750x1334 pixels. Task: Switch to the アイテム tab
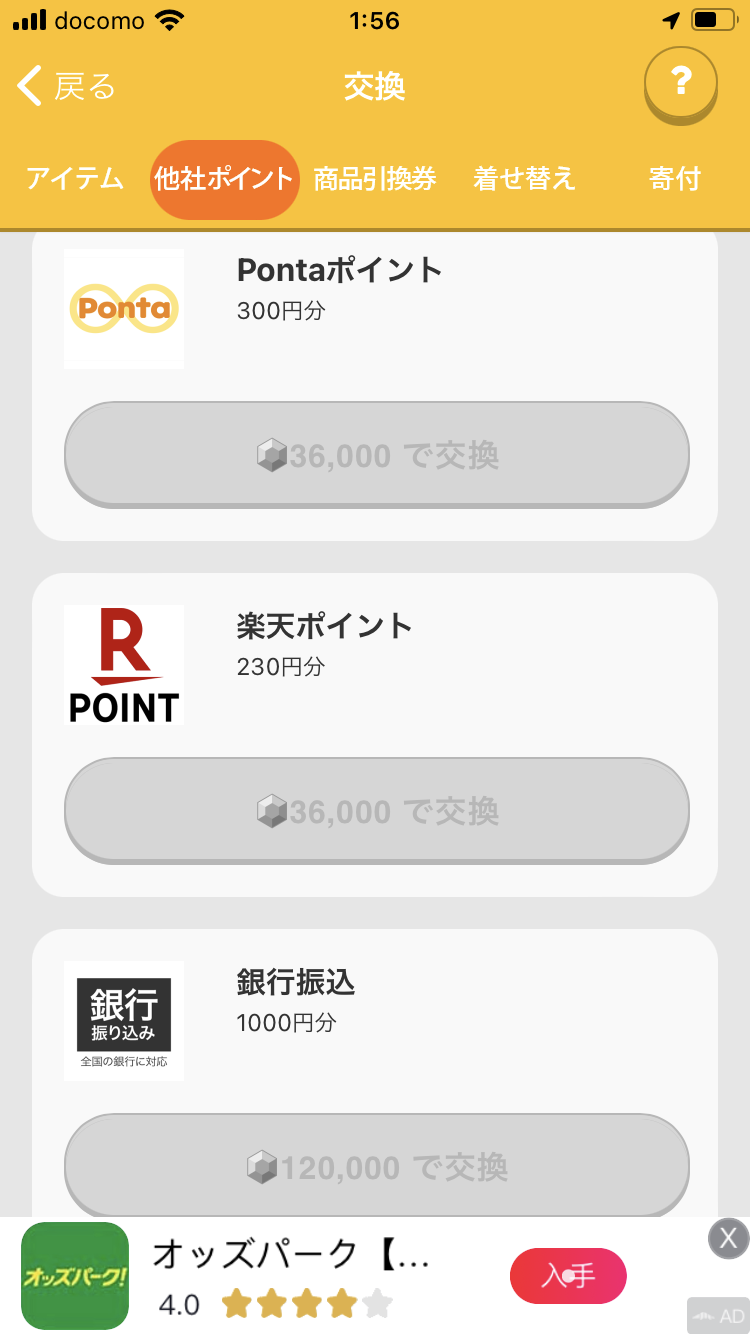pyautogui.click(x=75, y=179)
